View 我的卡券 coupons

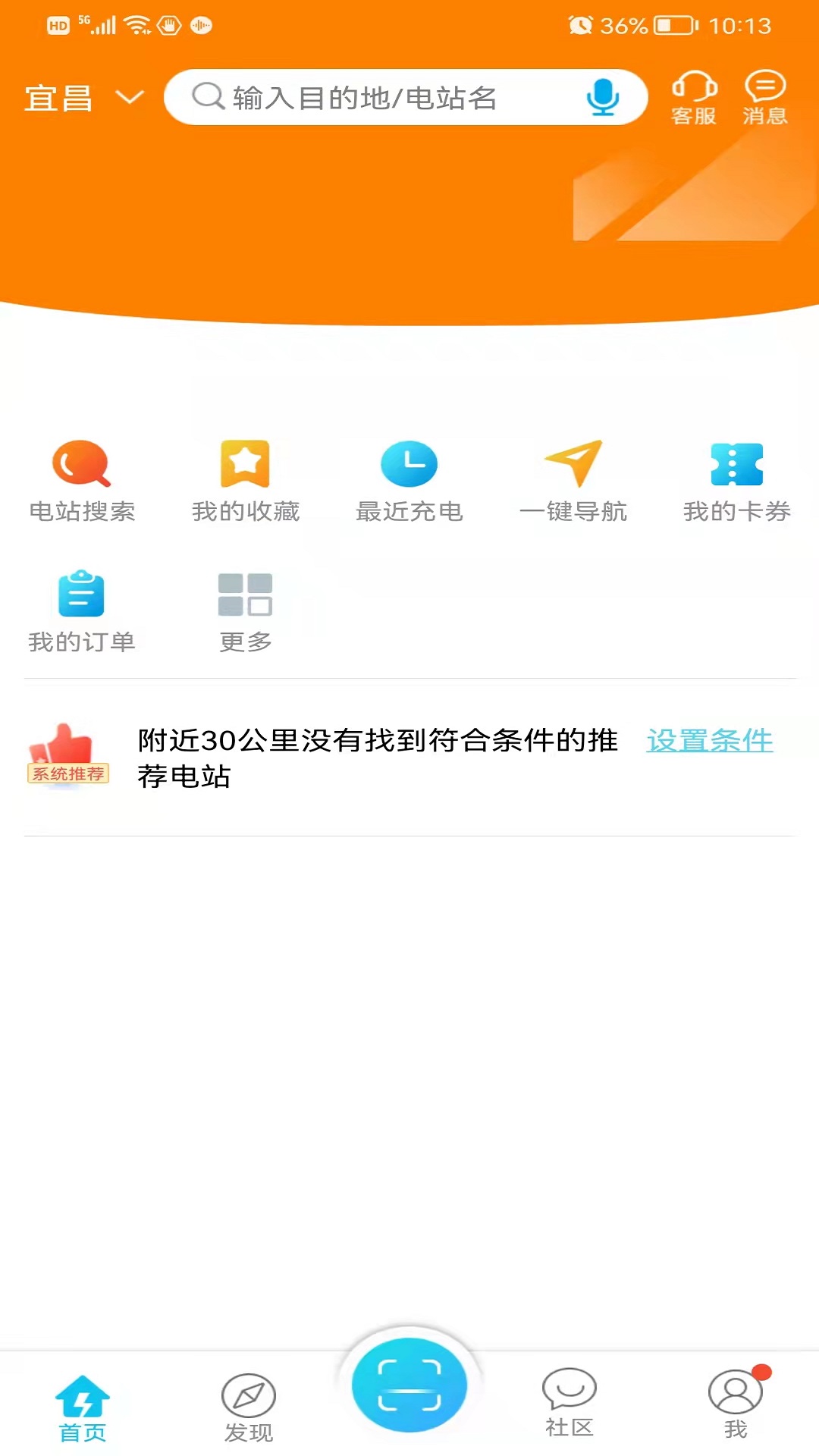point(737,478)
